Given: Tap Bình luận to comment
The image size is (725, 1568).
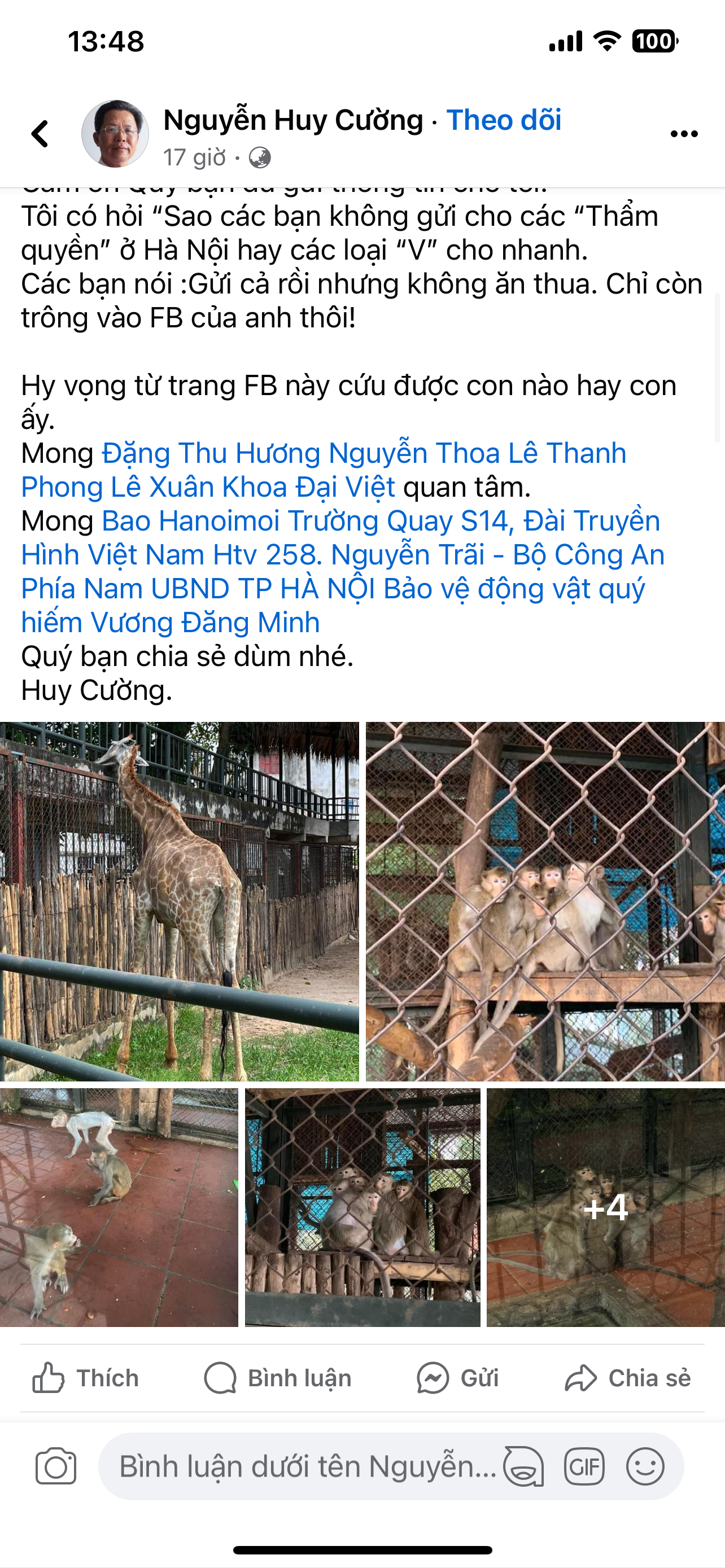Looking at the screenshot, I should point(278,1379).
